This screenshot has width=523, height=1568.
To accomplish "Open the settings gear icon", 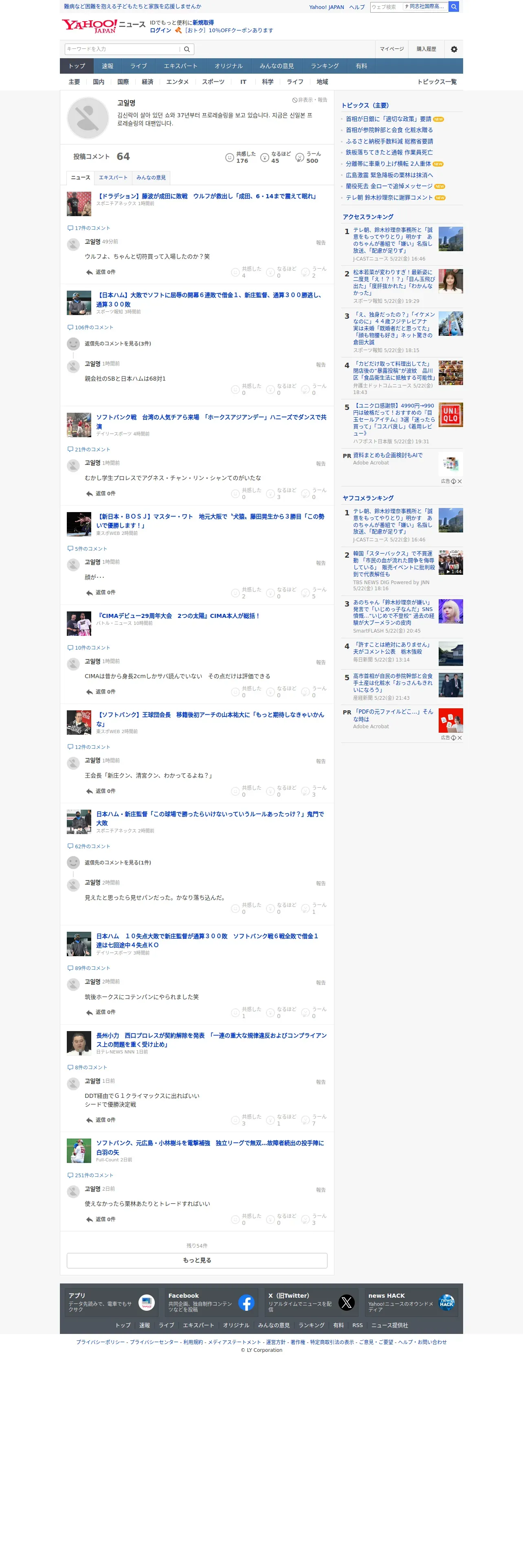I will [454, 49].
